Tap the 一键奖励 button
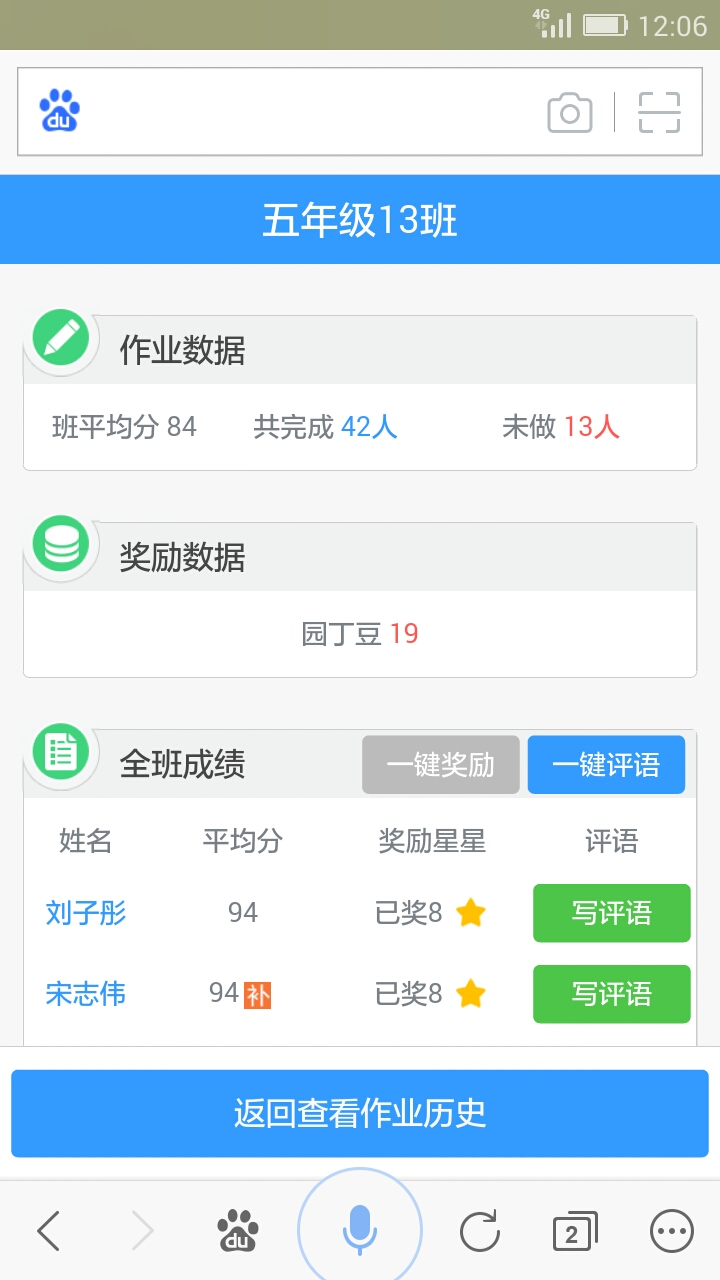This screenshot has width=720, height=1280. [x=441, y=765]
